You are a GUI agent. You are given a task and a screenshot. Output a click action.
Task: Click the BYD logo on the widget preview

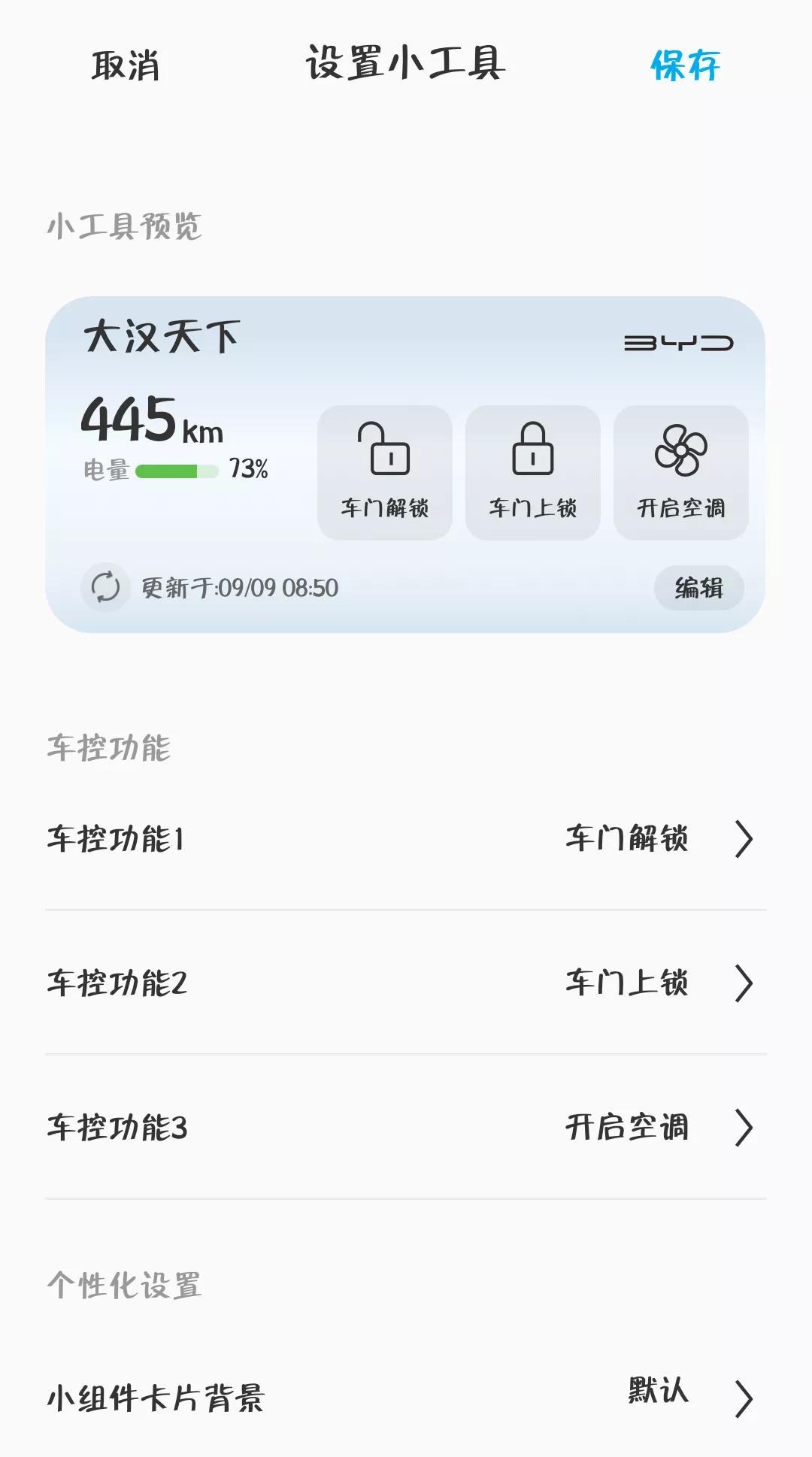pos(680,342)
